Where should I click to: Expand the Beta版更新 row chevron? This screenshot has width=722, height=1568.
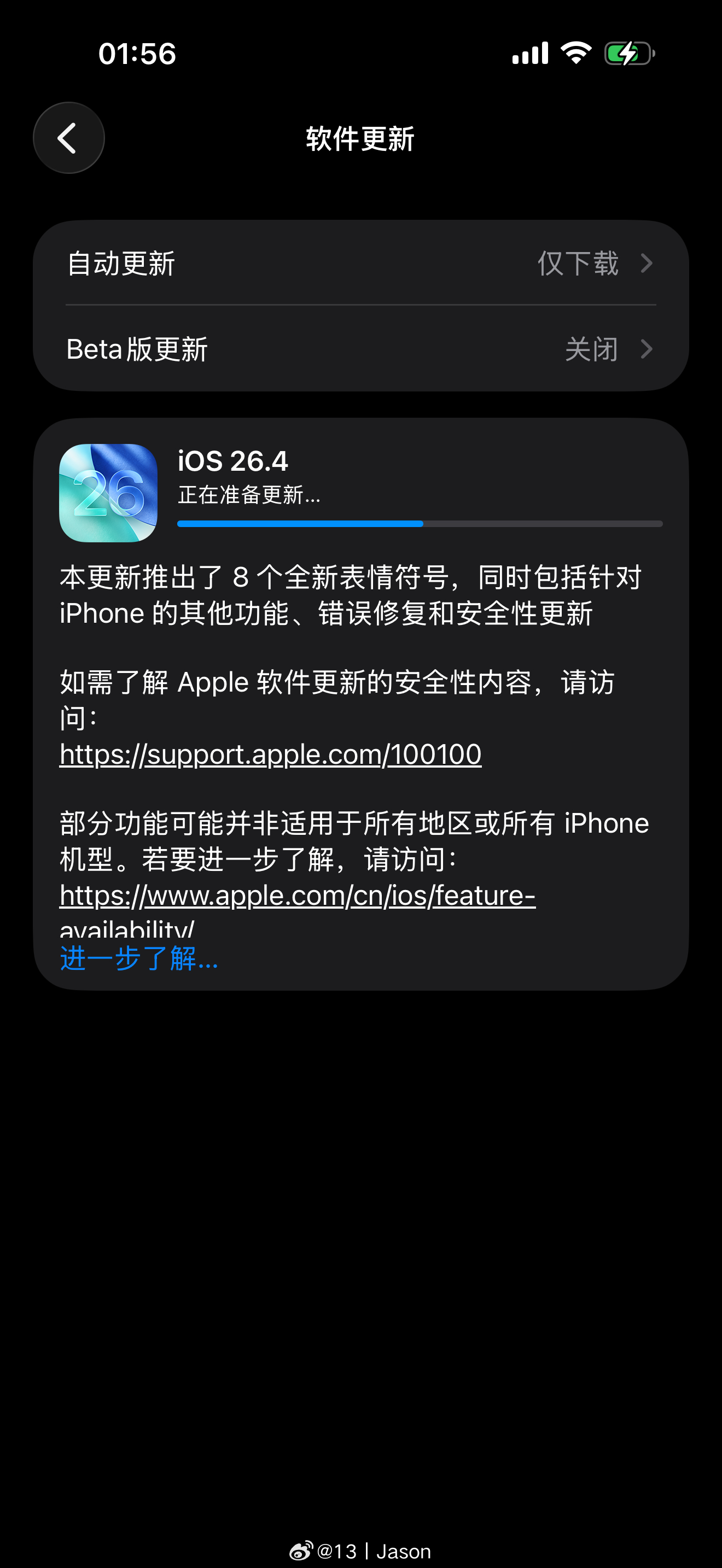(x=647, y=349)
